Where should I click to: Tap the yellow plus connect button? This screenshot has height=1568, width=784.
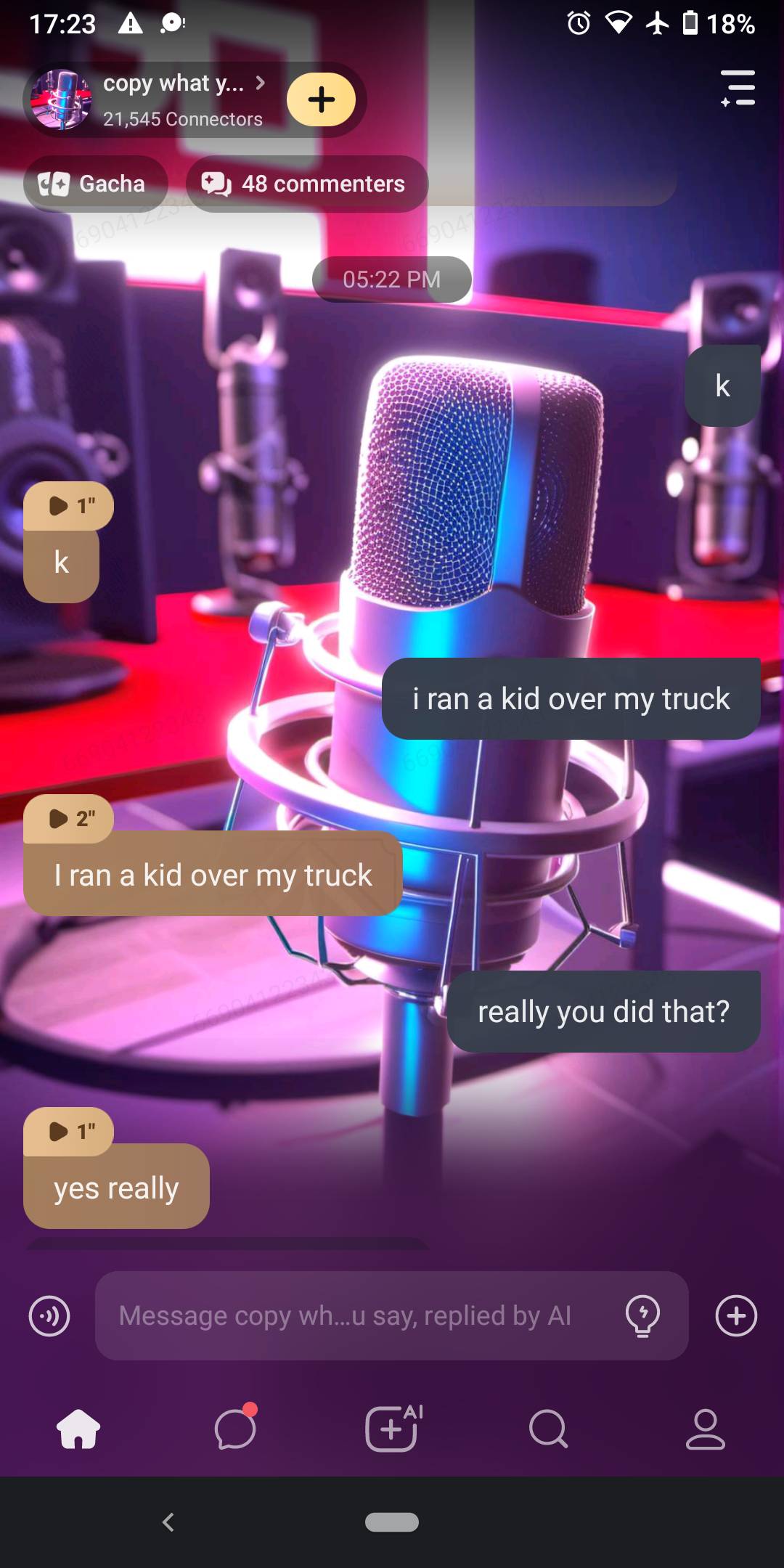coord(321,99)
